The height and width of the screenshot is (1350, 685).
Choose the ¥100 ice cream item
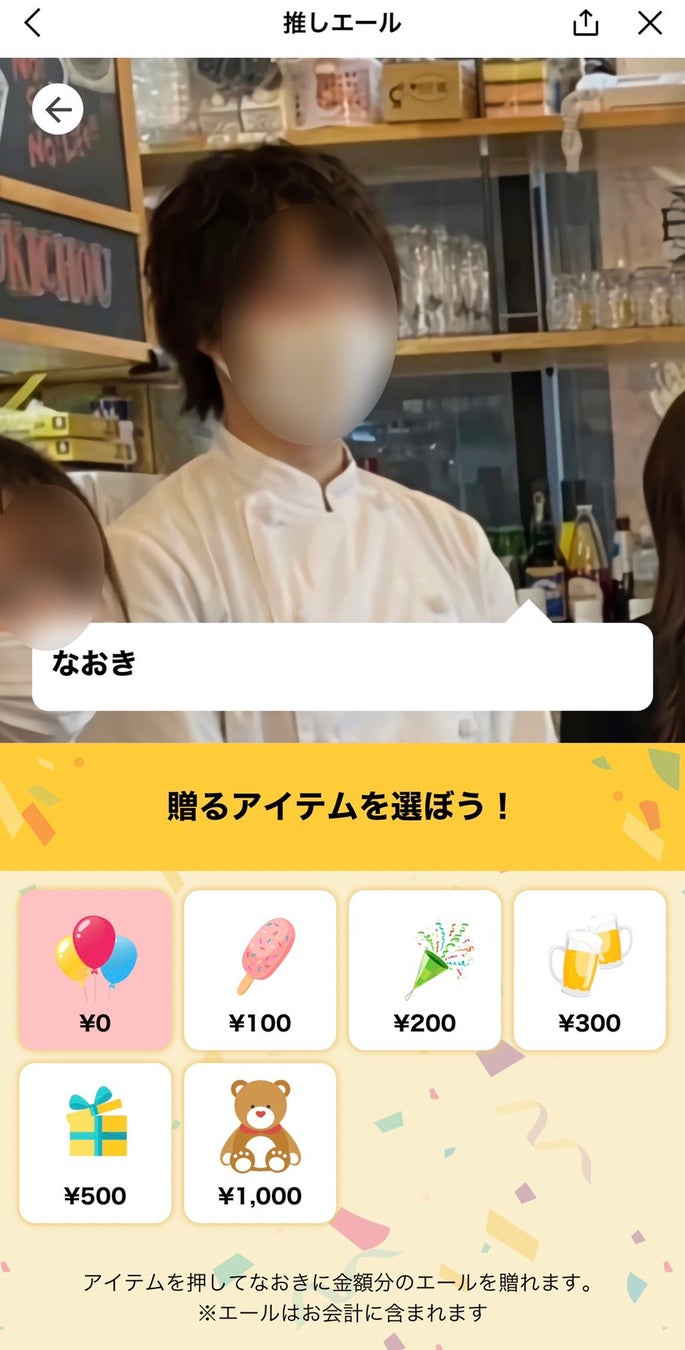click(260, 970)
